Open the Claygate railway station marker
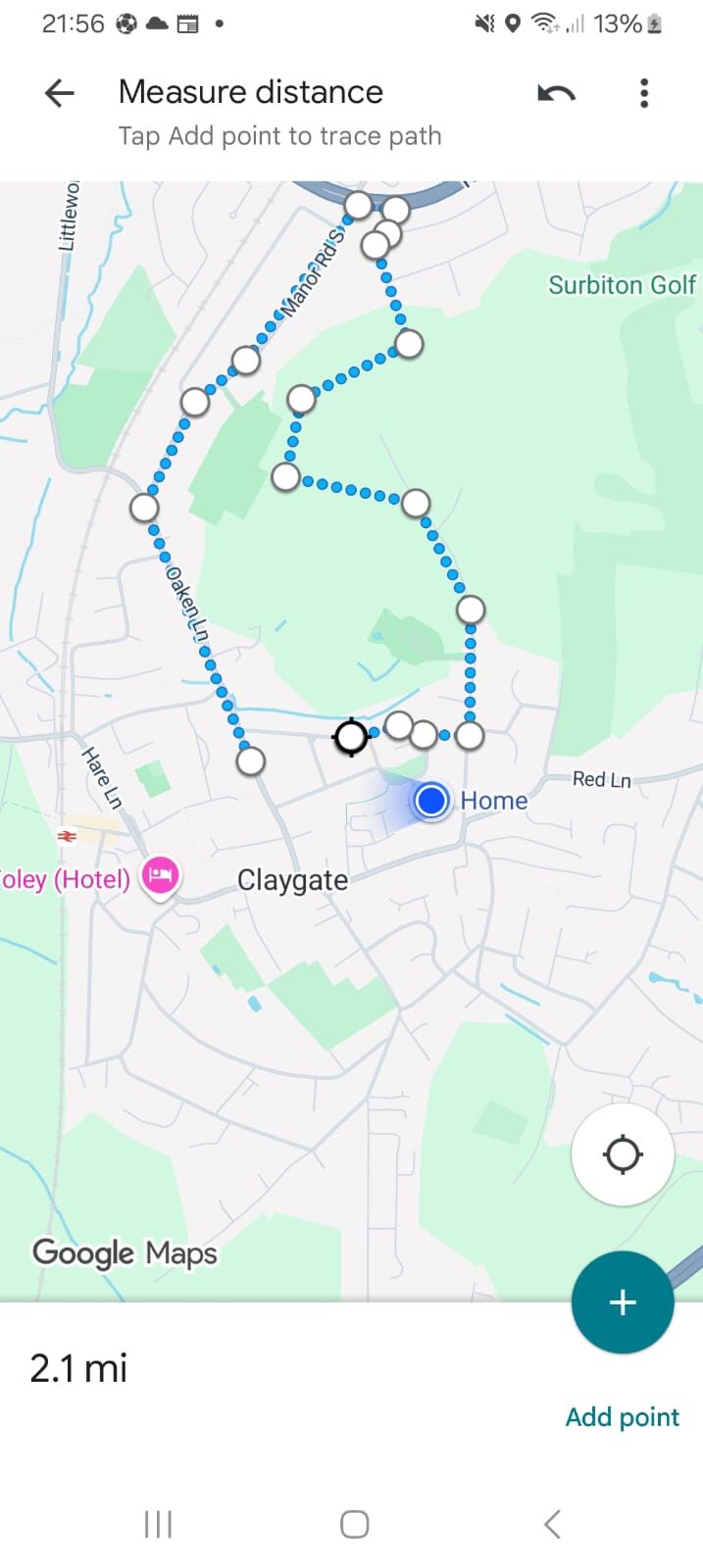 [67, 836]
